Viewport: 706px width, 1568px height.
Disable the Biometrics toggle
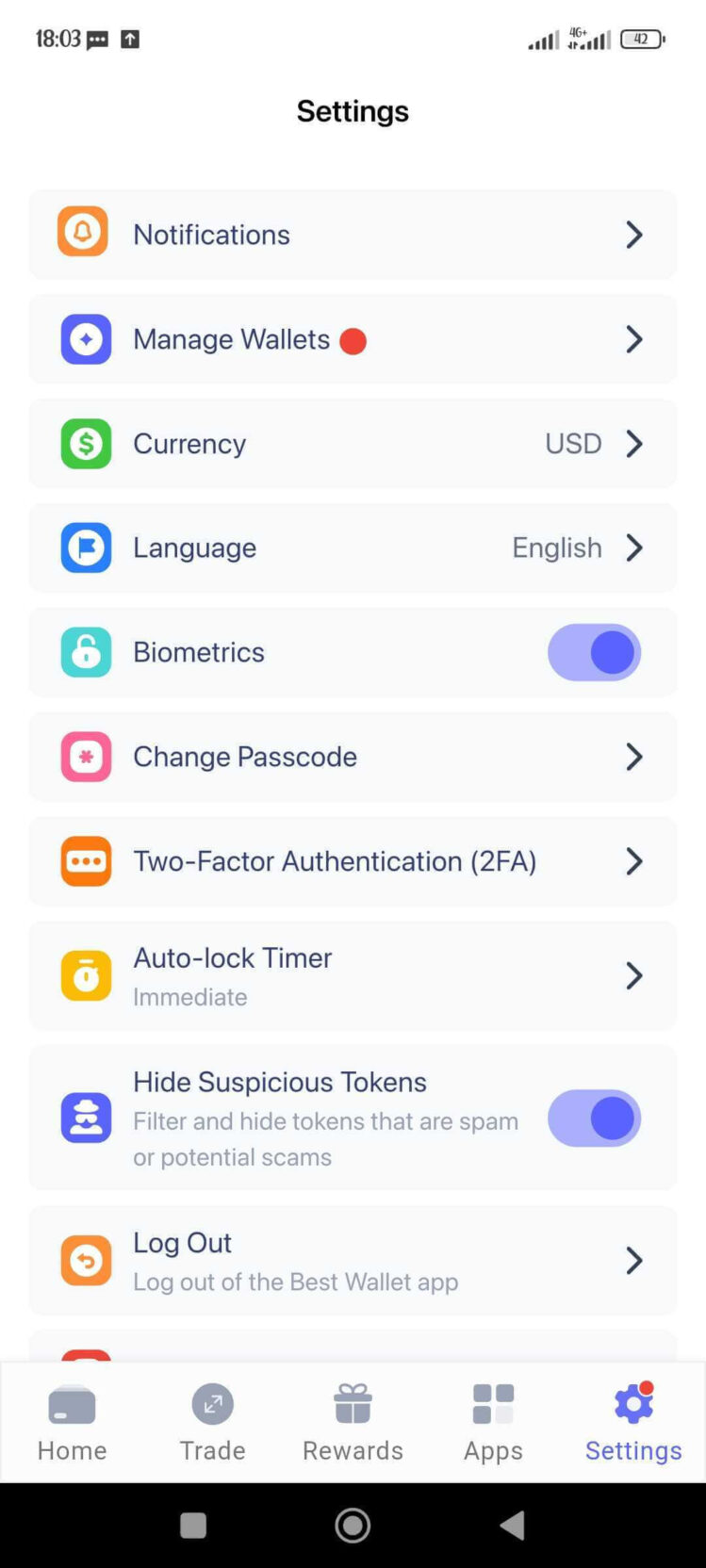coord(594,651)
